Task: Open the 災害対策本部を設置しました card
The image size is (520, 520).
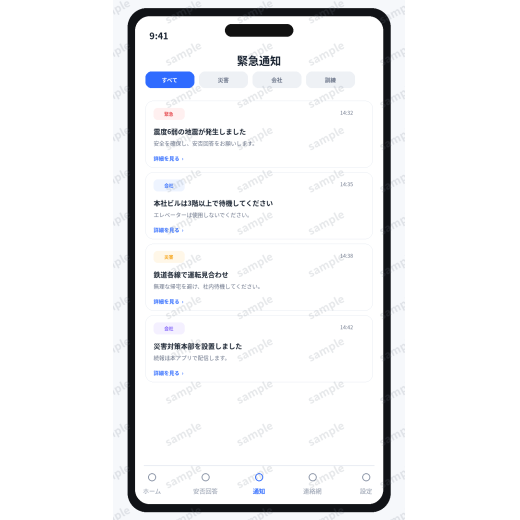Action: 259,349
